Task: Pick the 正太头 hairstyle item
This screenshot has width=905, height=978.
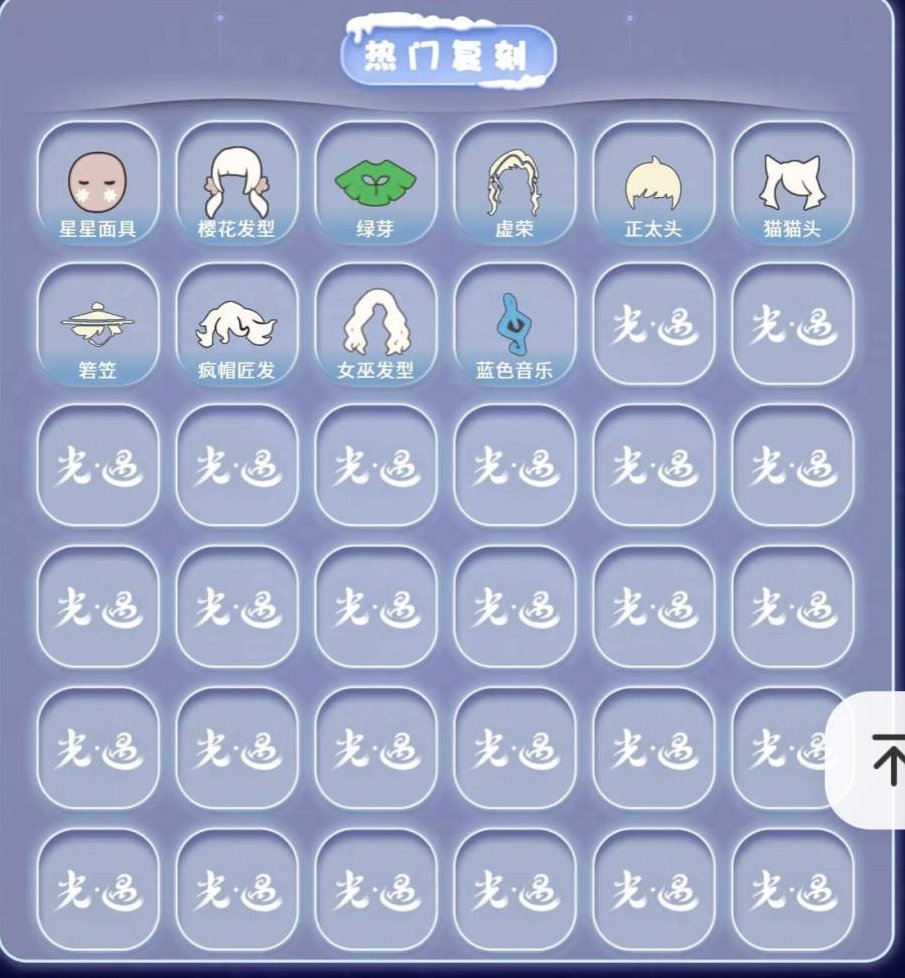Action: point(652,180)
